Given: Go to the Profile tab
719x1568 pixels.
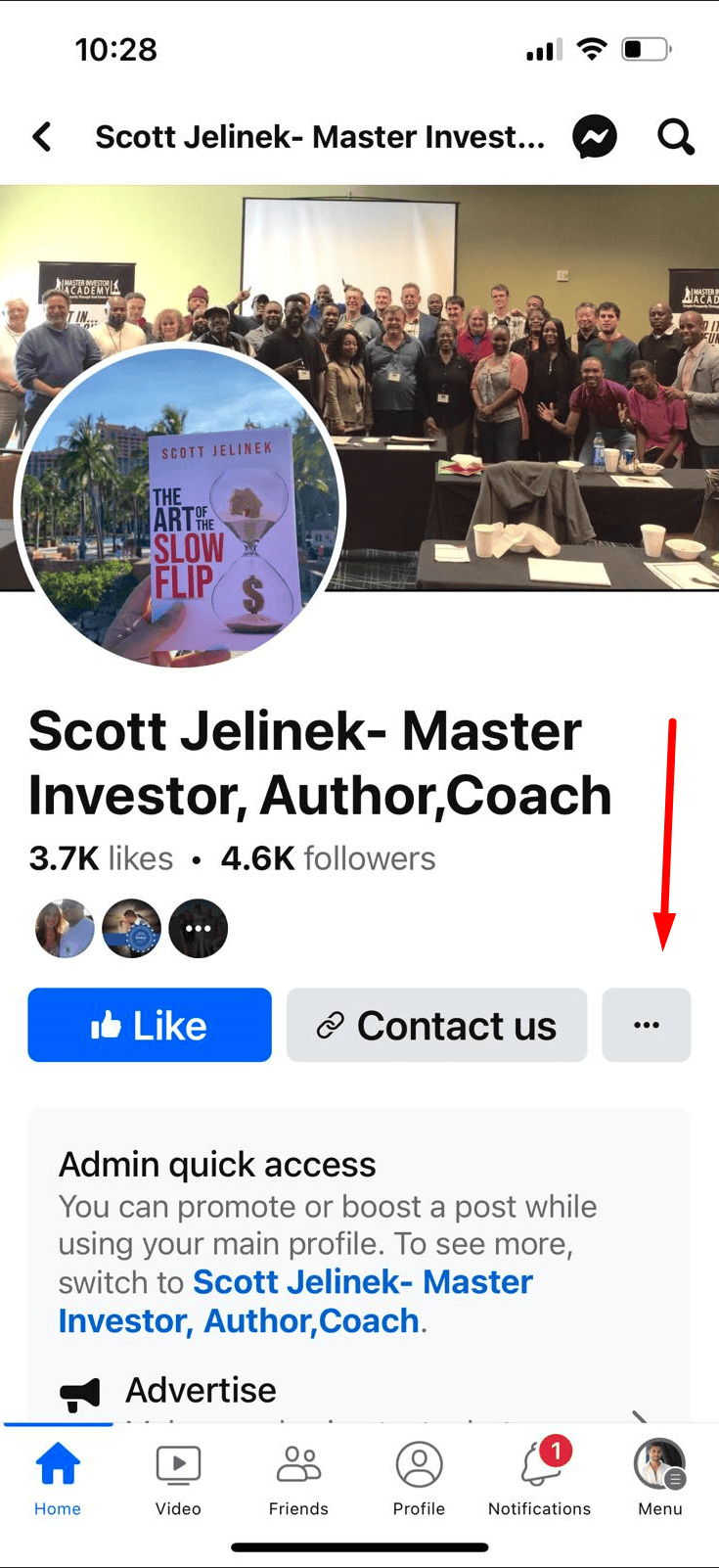Looking at the screenshot, I should (419, 1478).
